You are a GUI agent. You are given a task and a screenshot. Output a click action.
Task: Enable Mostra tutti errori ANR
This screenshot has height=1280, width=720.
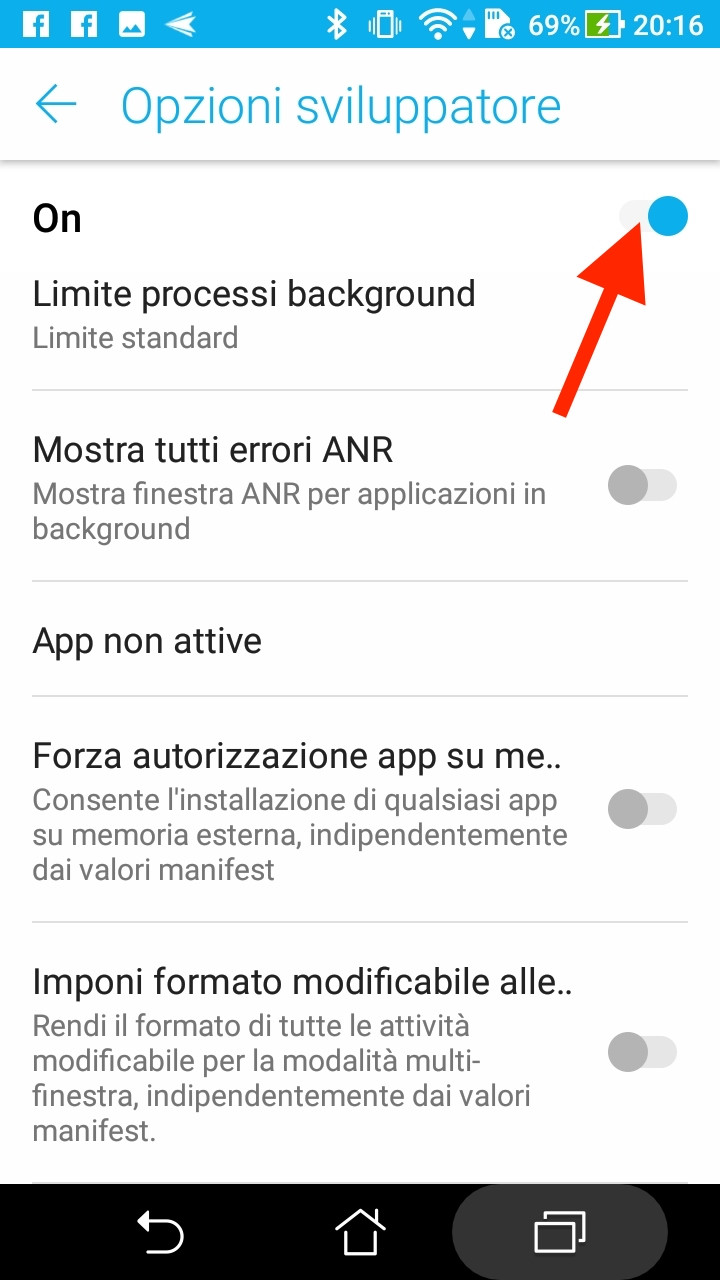(x=642, y=487)
